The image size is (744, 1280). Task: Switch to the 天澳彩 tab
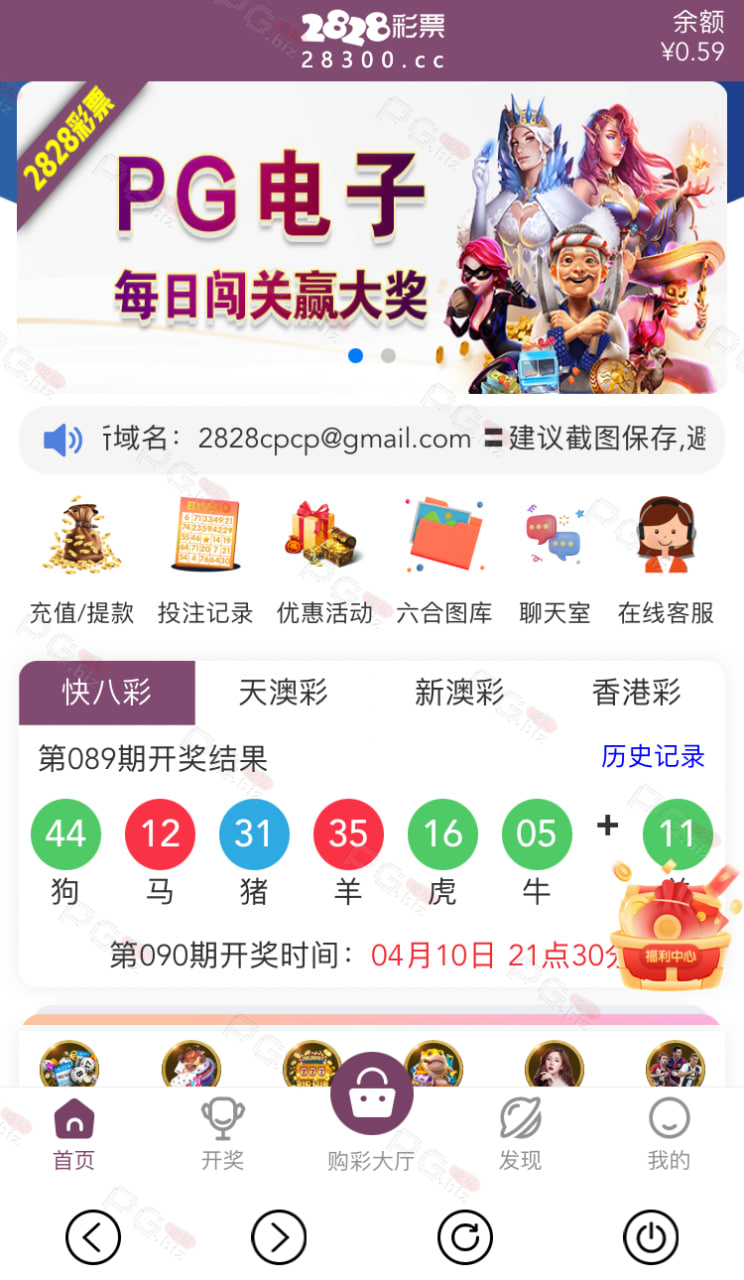click(283, 692)
